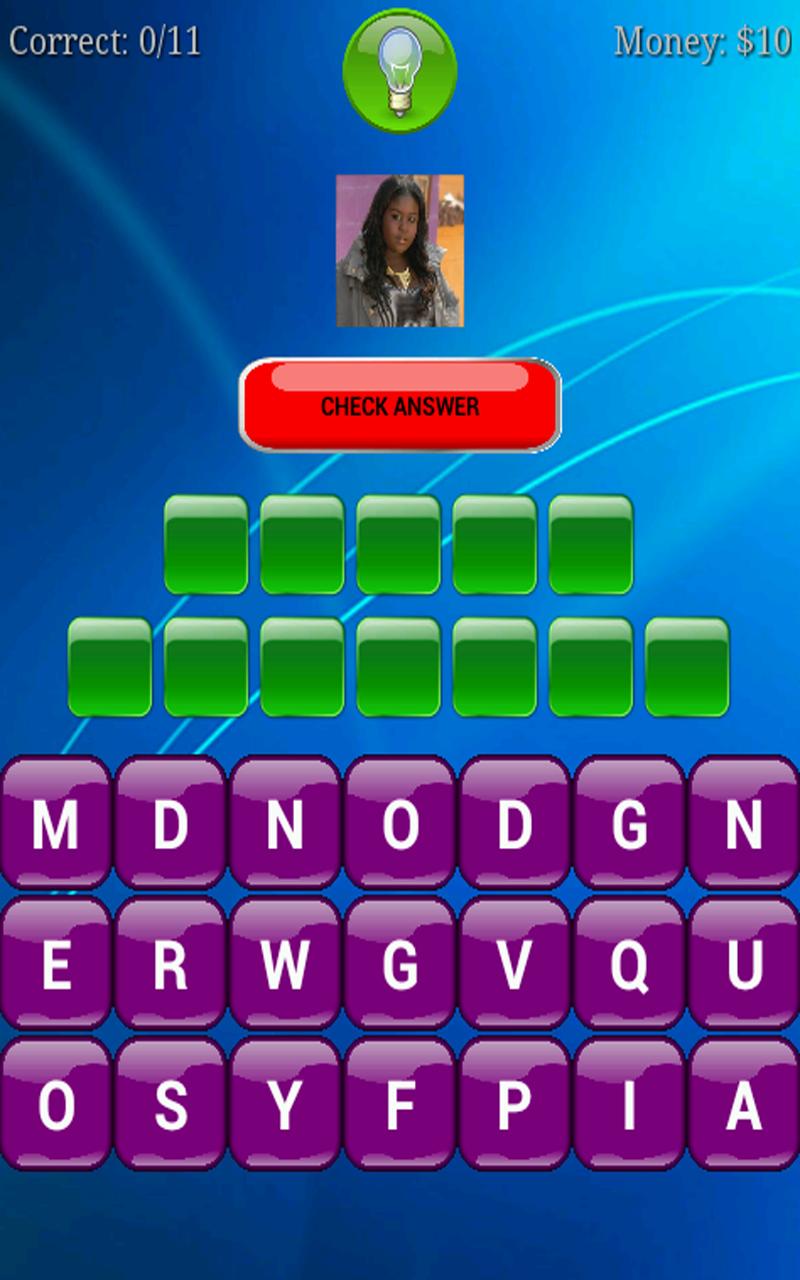The width and height of the screenshot is (800, 1280).
Task: Select the letter M tile
Action: point(56,823)
